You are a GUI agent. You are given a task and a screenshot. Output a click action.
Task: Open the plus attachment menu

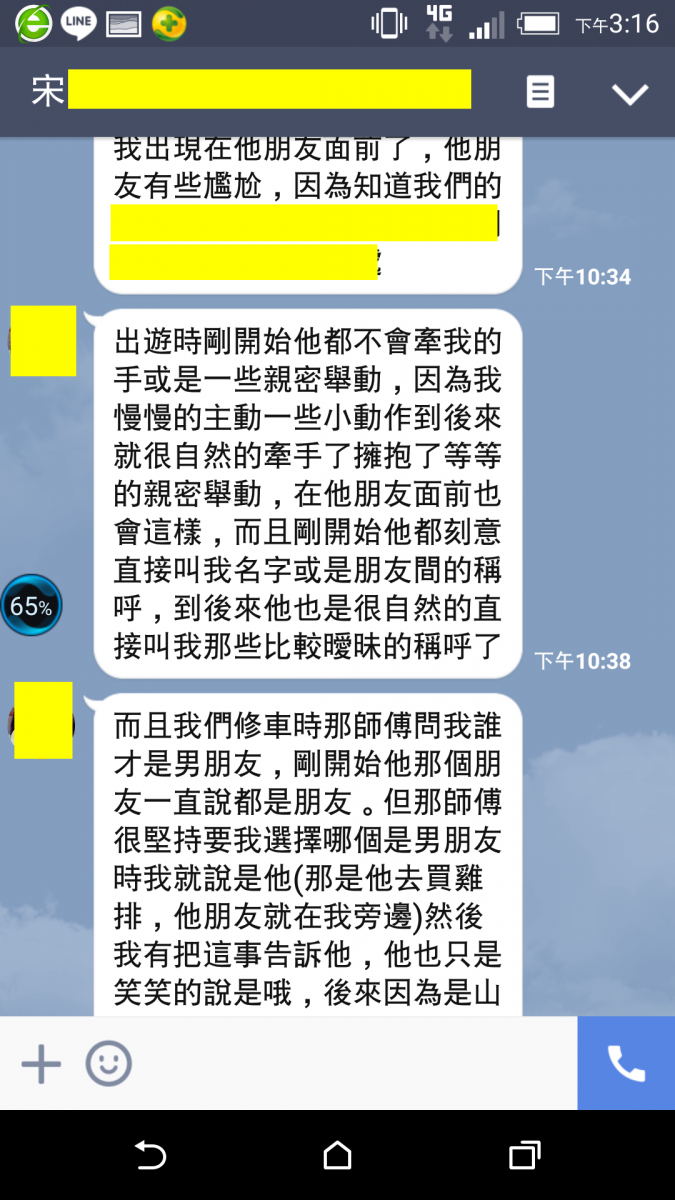tap(41, 1063)
